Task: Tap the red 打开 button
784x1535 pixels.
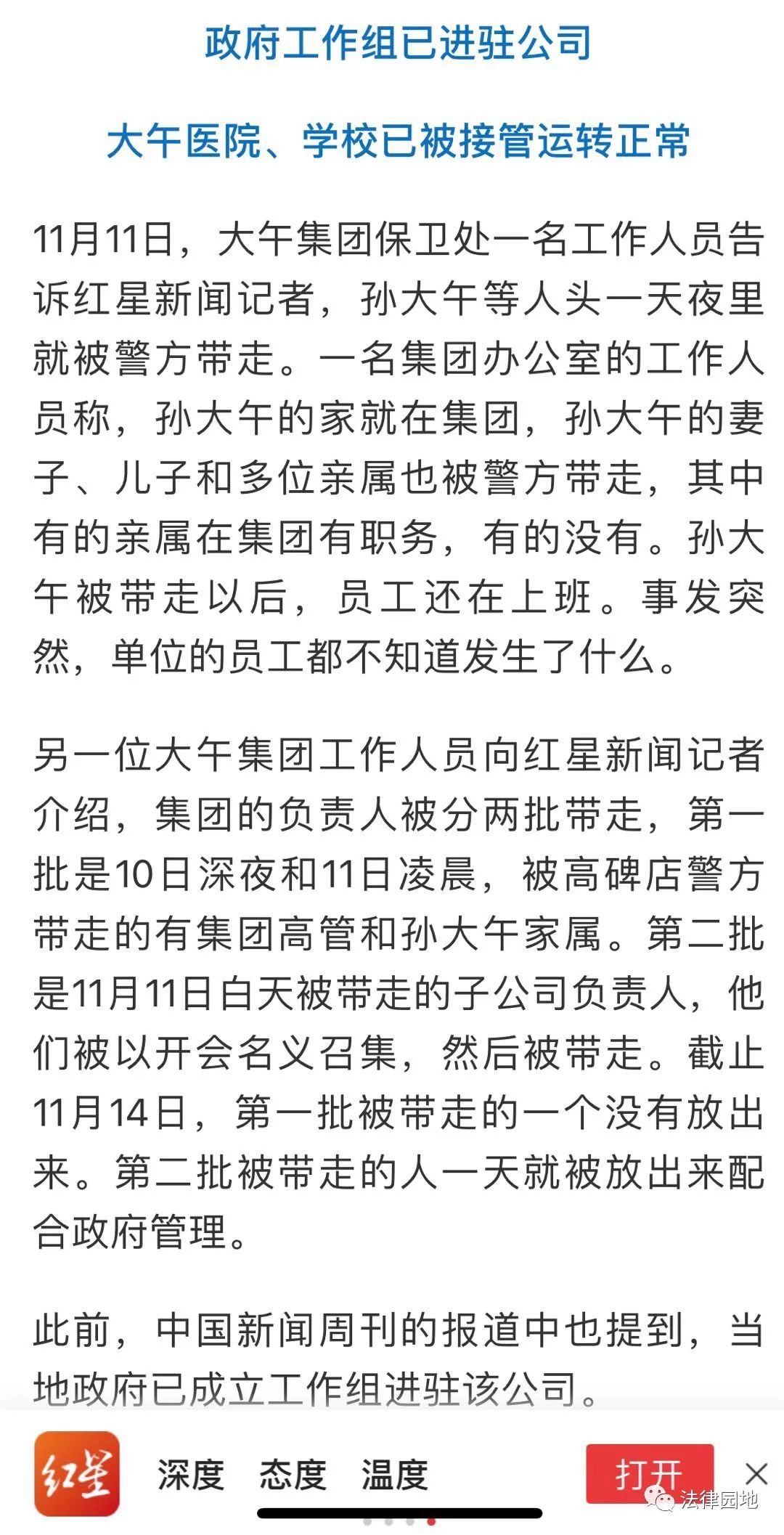Action: [x=649, y=1473]
